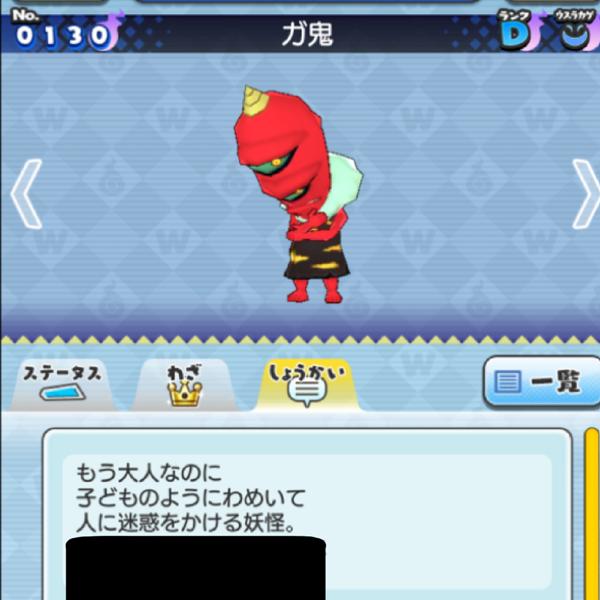Open the 一覧 list button

click(x=541, y=382)
